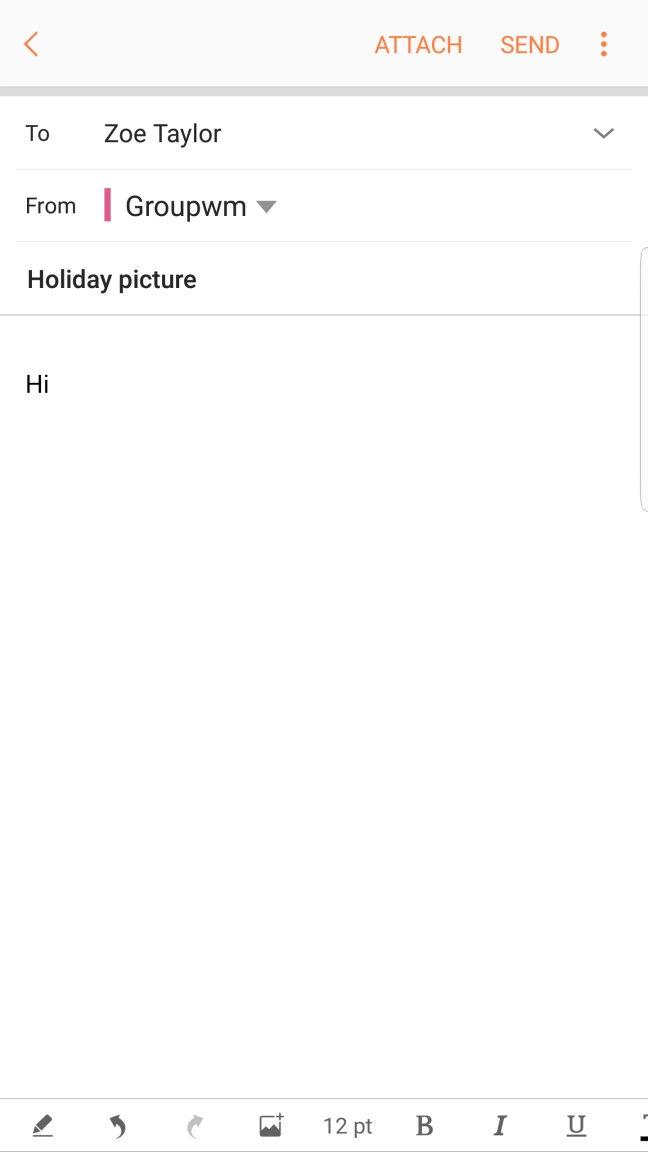Edit the To field with Zoe Taylor
The height and width of the screenshot is (1152, 648).
(163, 133)
